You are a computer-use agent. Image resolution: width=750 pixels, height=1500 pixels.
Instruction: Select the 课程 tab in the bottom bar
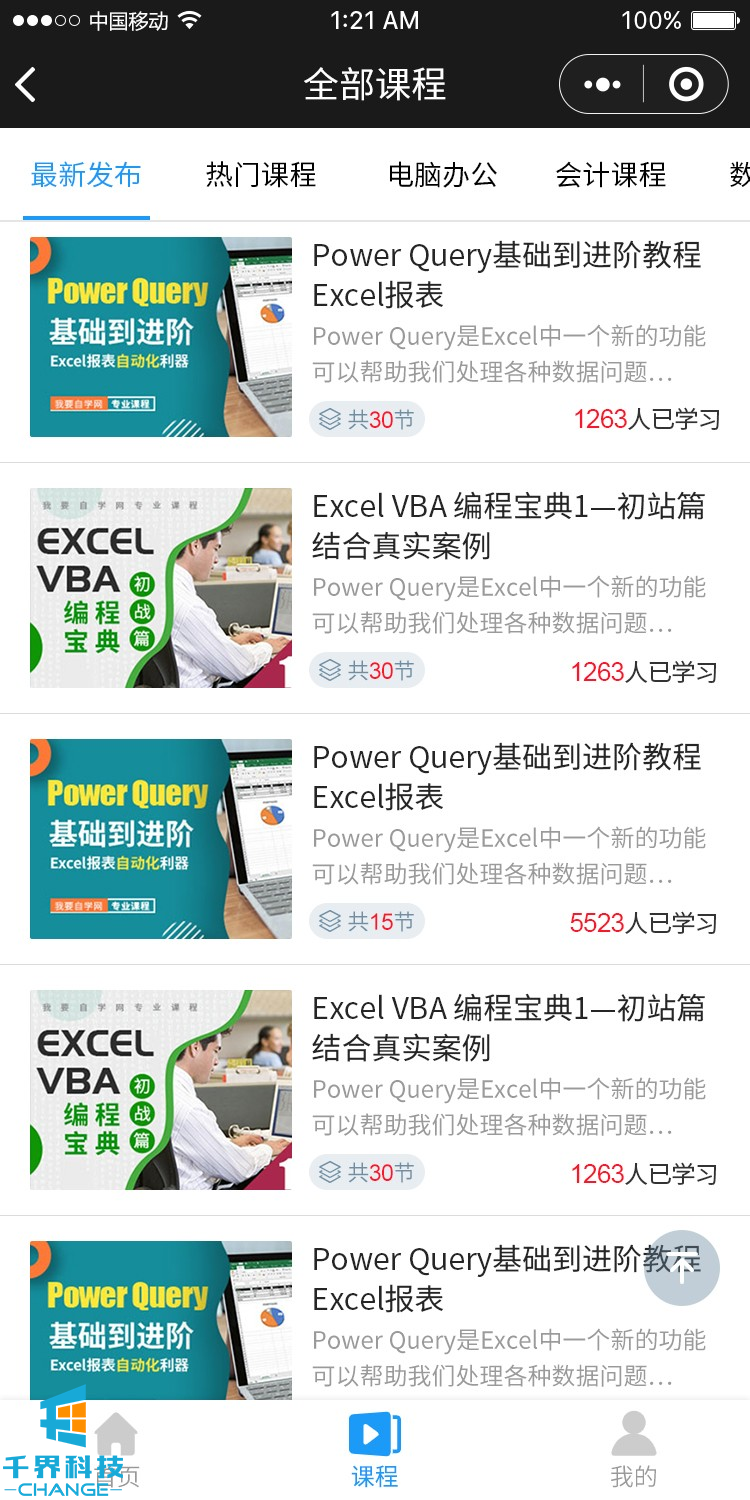375,1450
